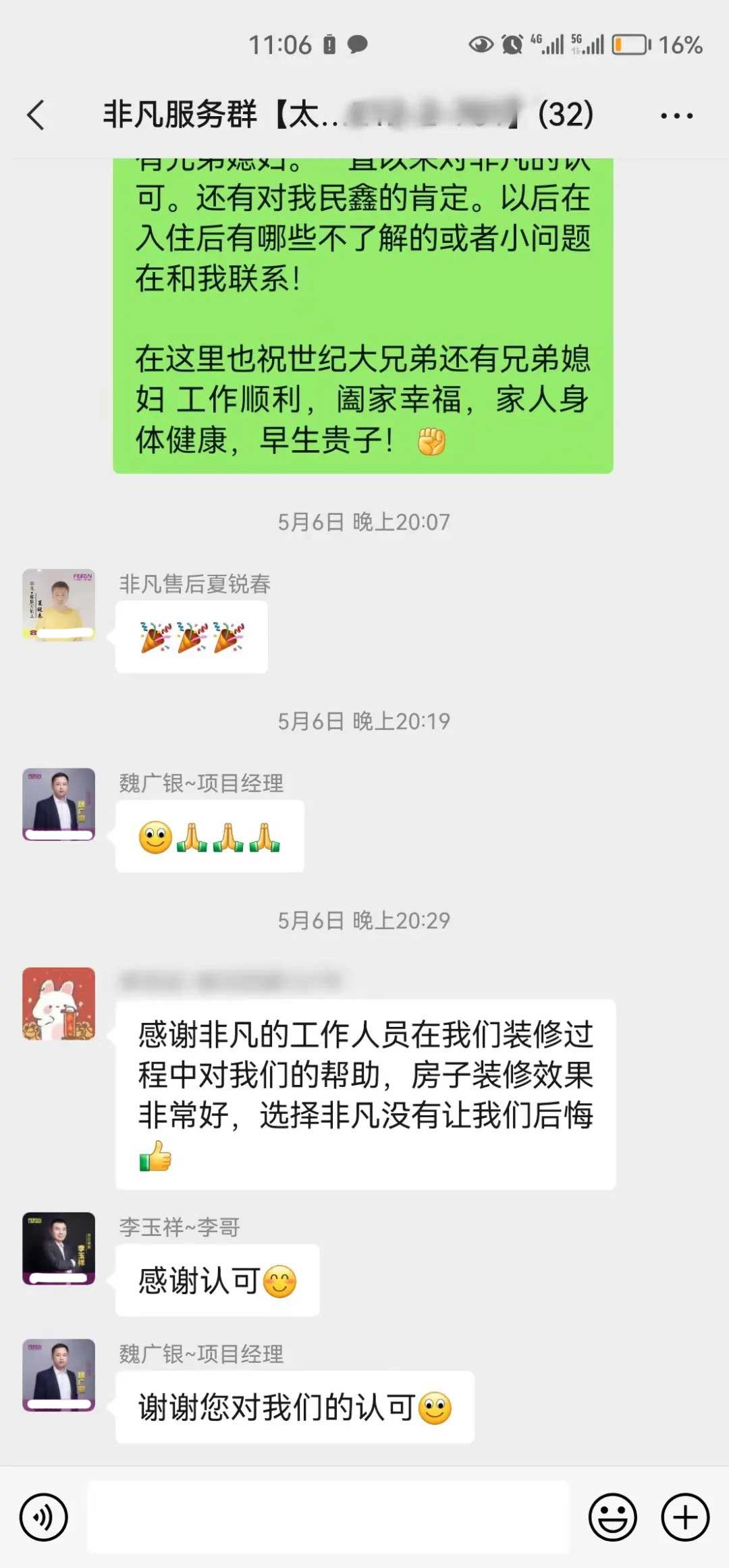Open the emoji sticker panel
Screen dimensions: 729x1568
pyautogui.click(x=612, y=1517)
